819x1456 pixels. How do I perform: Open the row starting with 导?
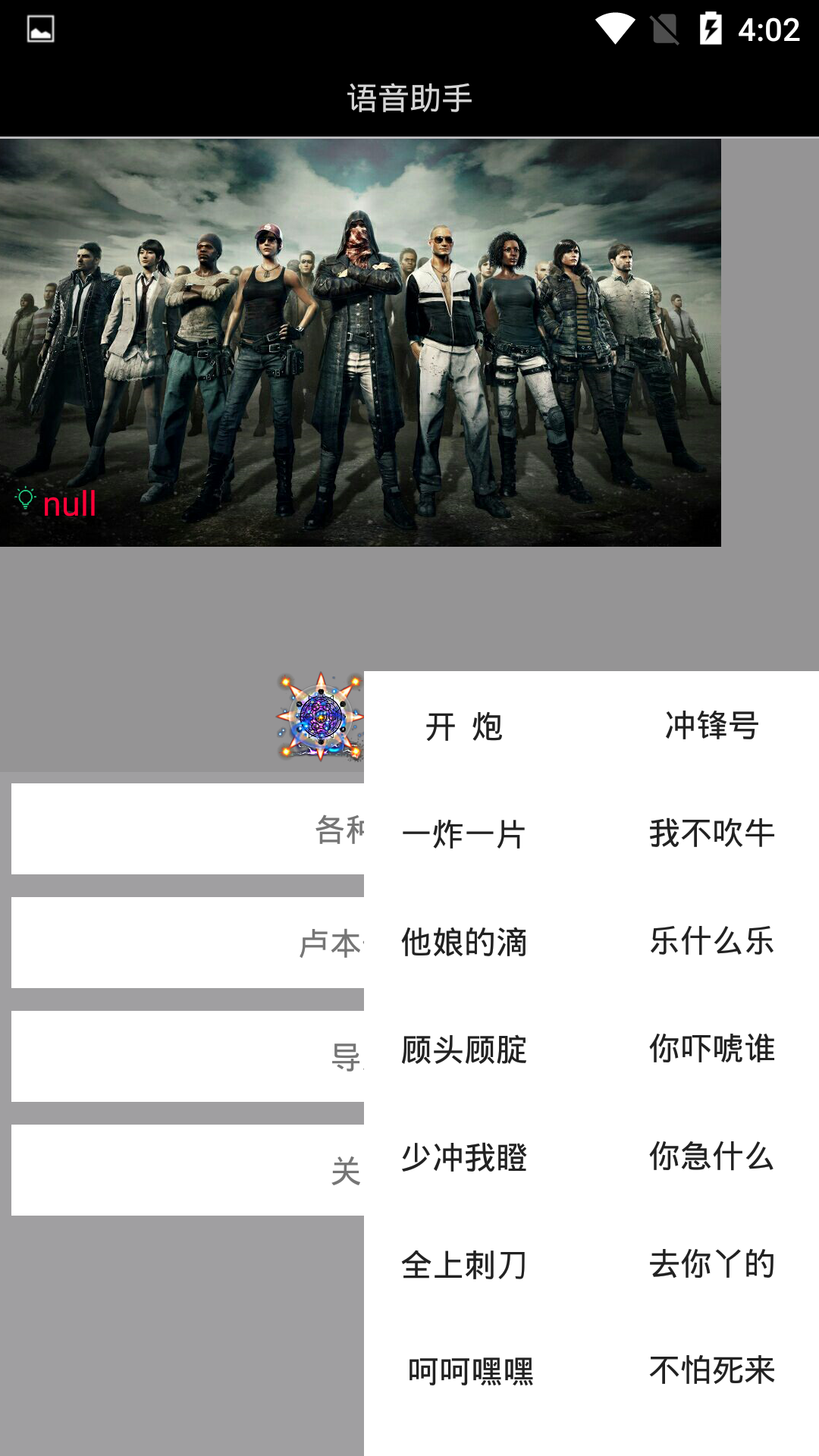[187, 1056]
